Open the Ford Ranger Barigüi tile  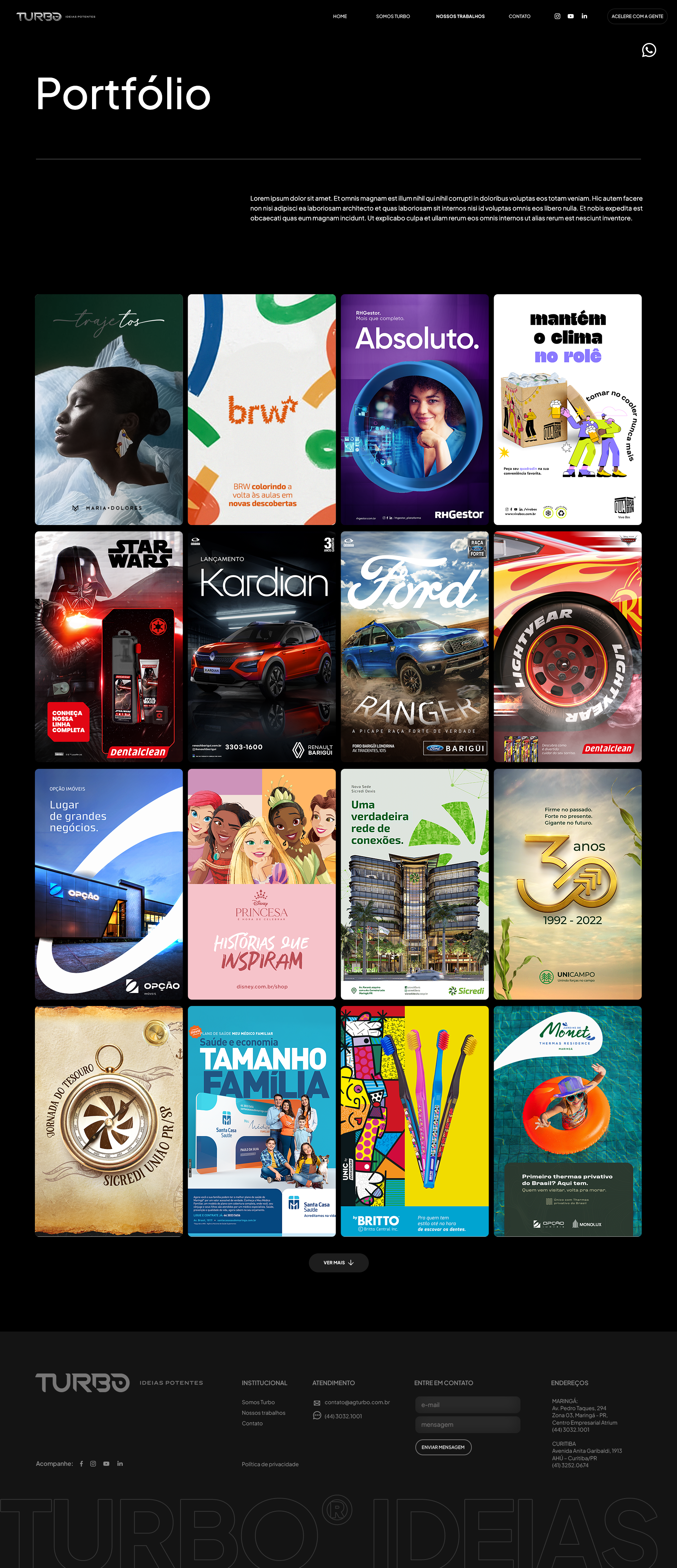pos(414,647)
